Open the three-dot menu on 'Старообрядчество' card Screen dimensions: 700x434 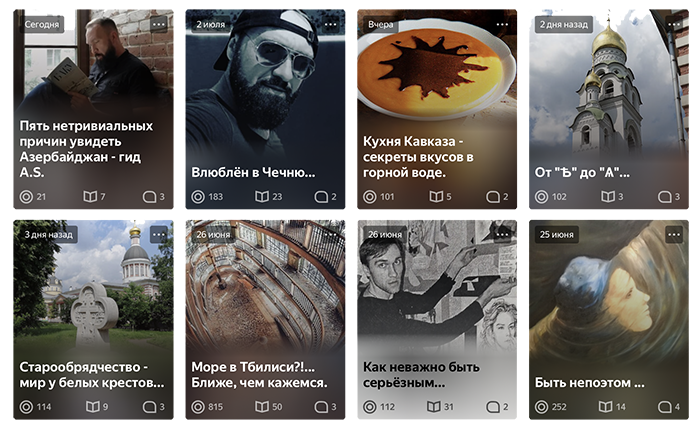point(159,234)
